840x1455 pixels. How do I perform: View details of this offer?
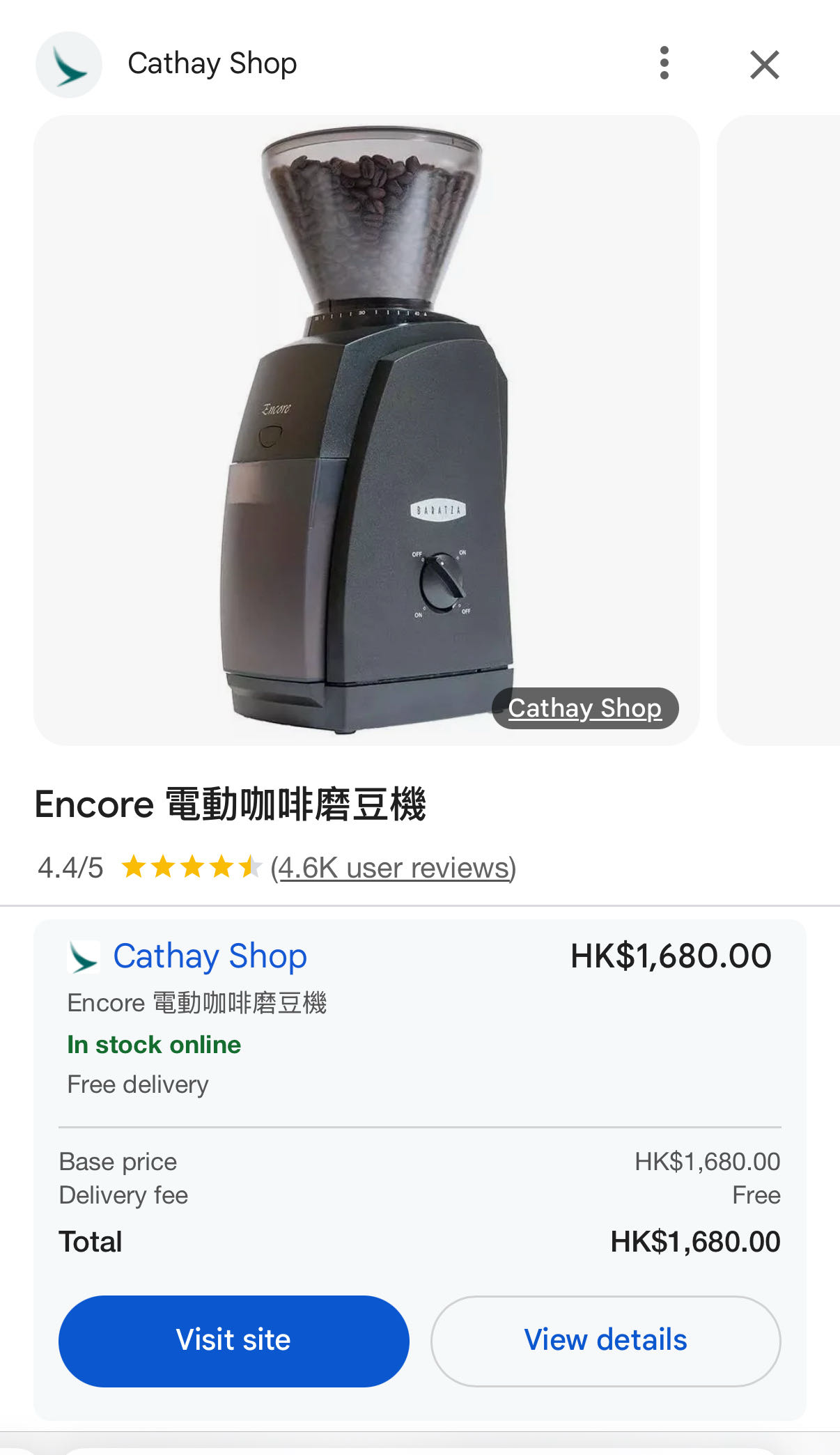tap(605, 1340)
